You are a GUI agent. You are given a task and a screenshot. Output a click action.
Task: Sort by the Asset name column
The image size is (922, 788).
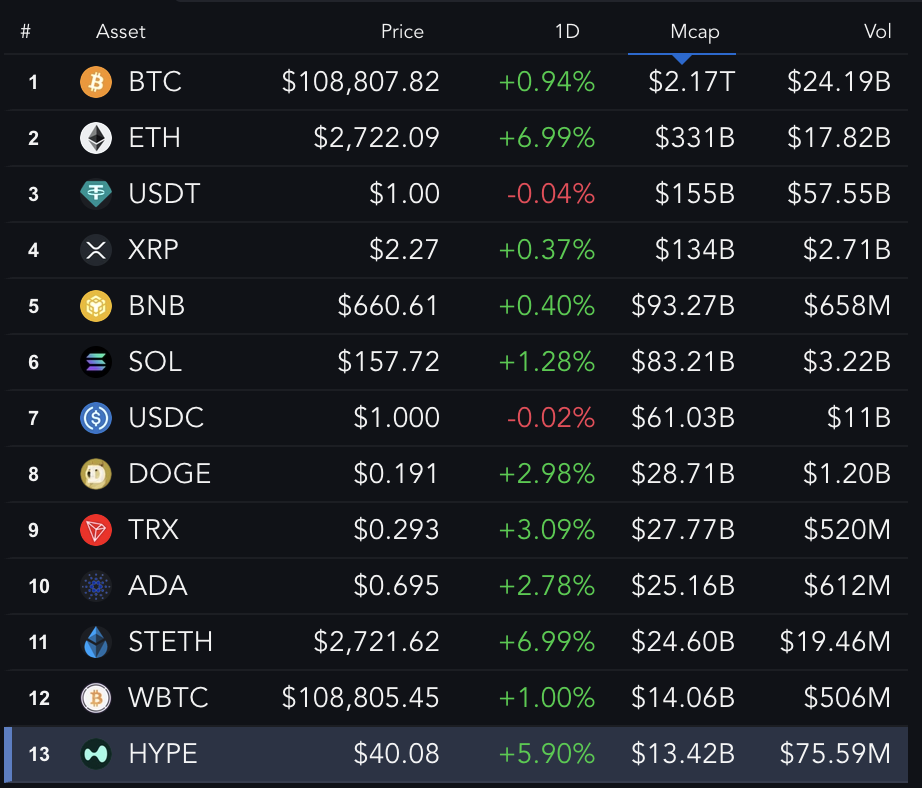pyautogui.click(x=121, y=32)
